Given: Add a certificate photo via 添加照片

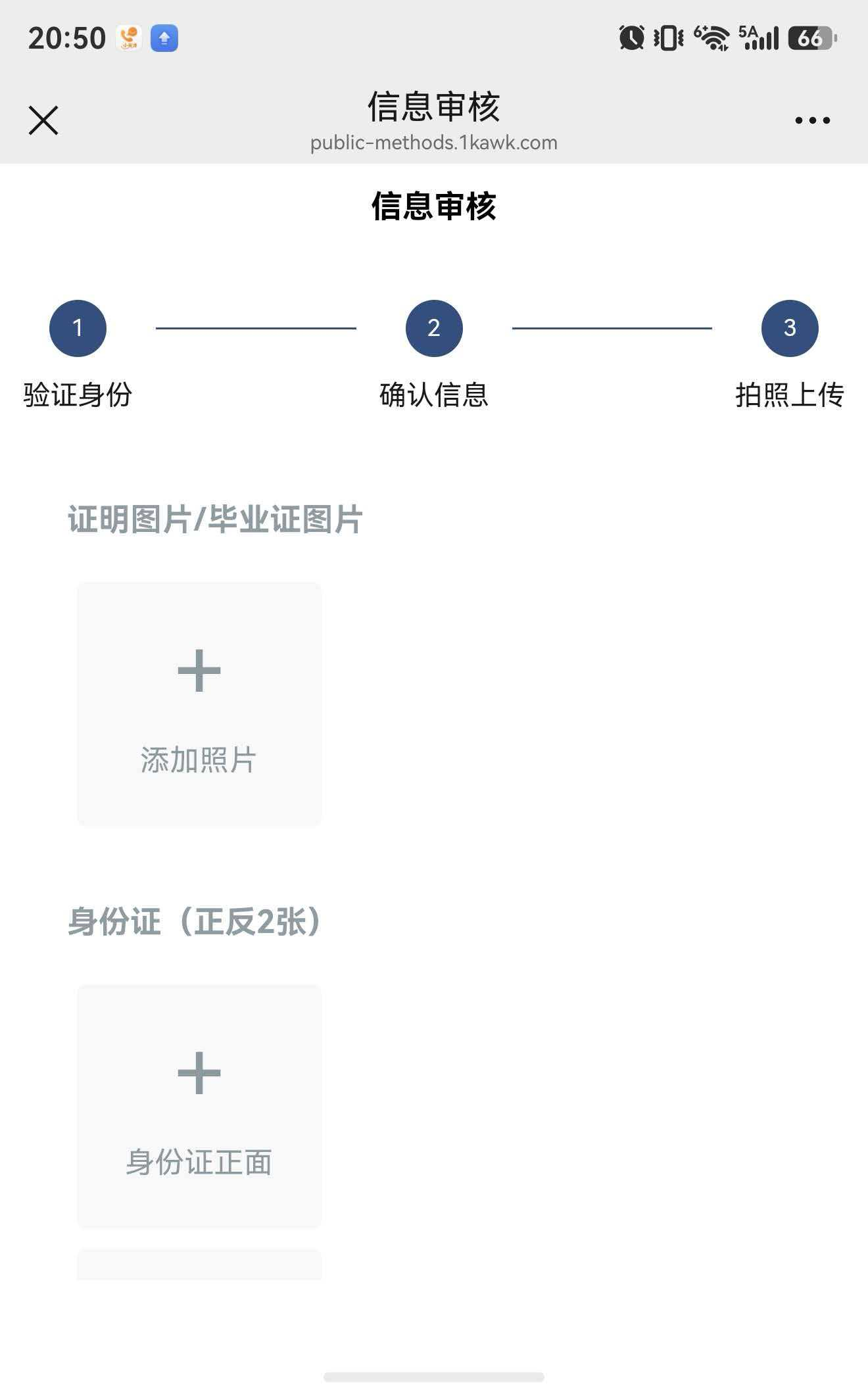Looking at the screenshot, I should pos(199,704).
